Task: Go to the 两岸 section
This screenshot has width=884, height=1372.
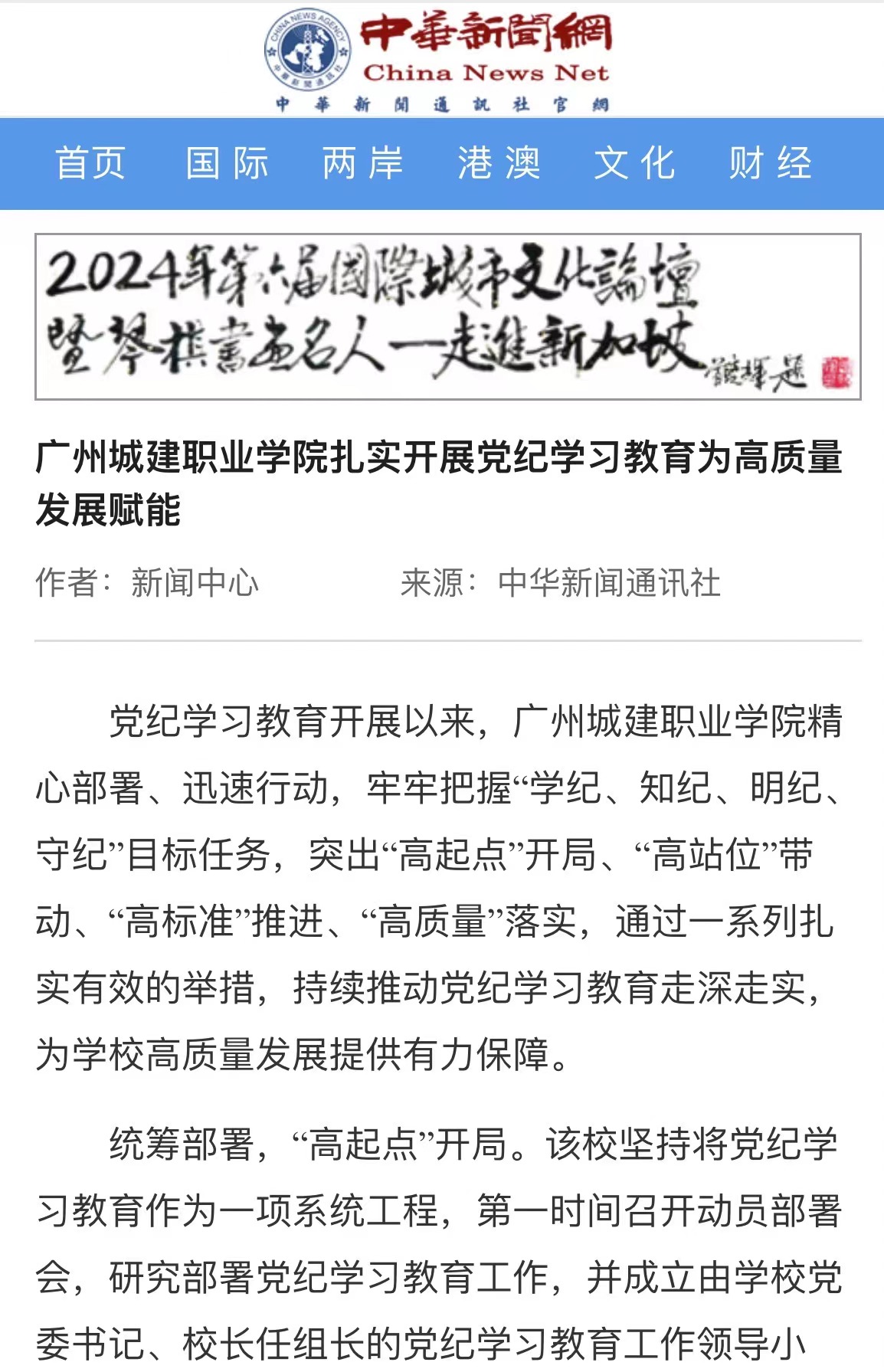Action: pos(363,163)
